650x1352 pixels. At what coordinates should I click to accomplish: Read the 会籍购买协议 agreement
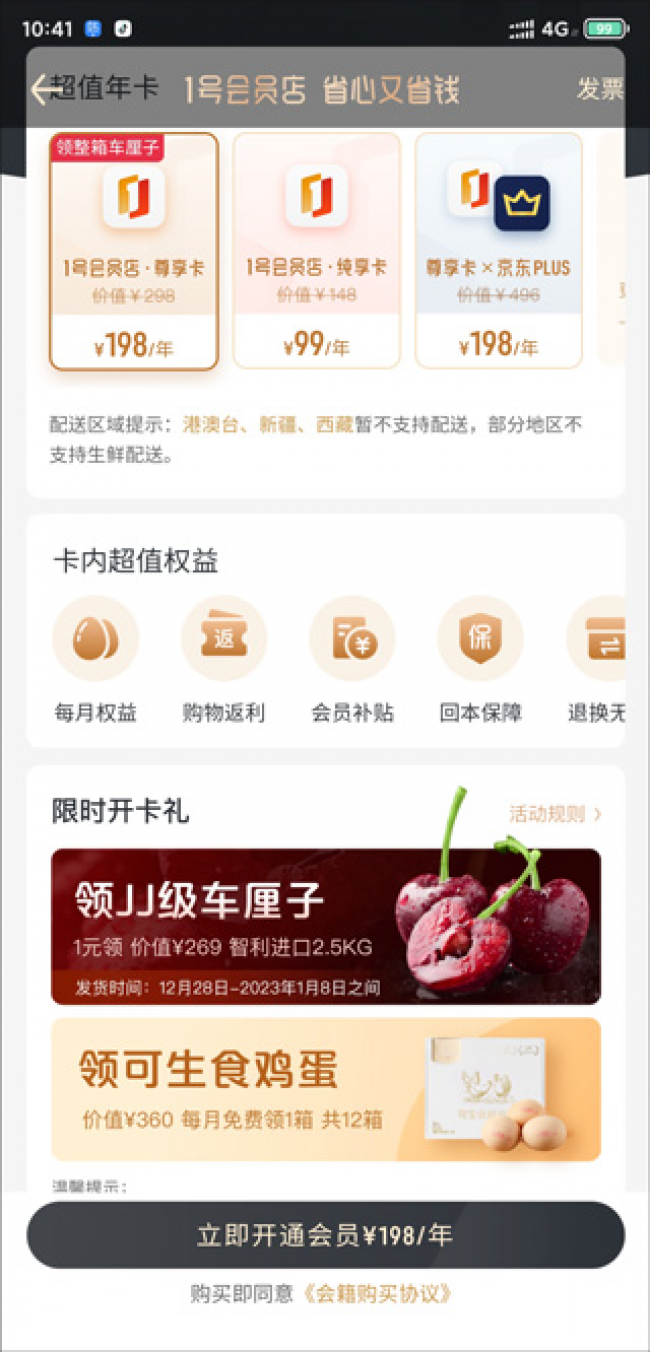(377, 1294)
